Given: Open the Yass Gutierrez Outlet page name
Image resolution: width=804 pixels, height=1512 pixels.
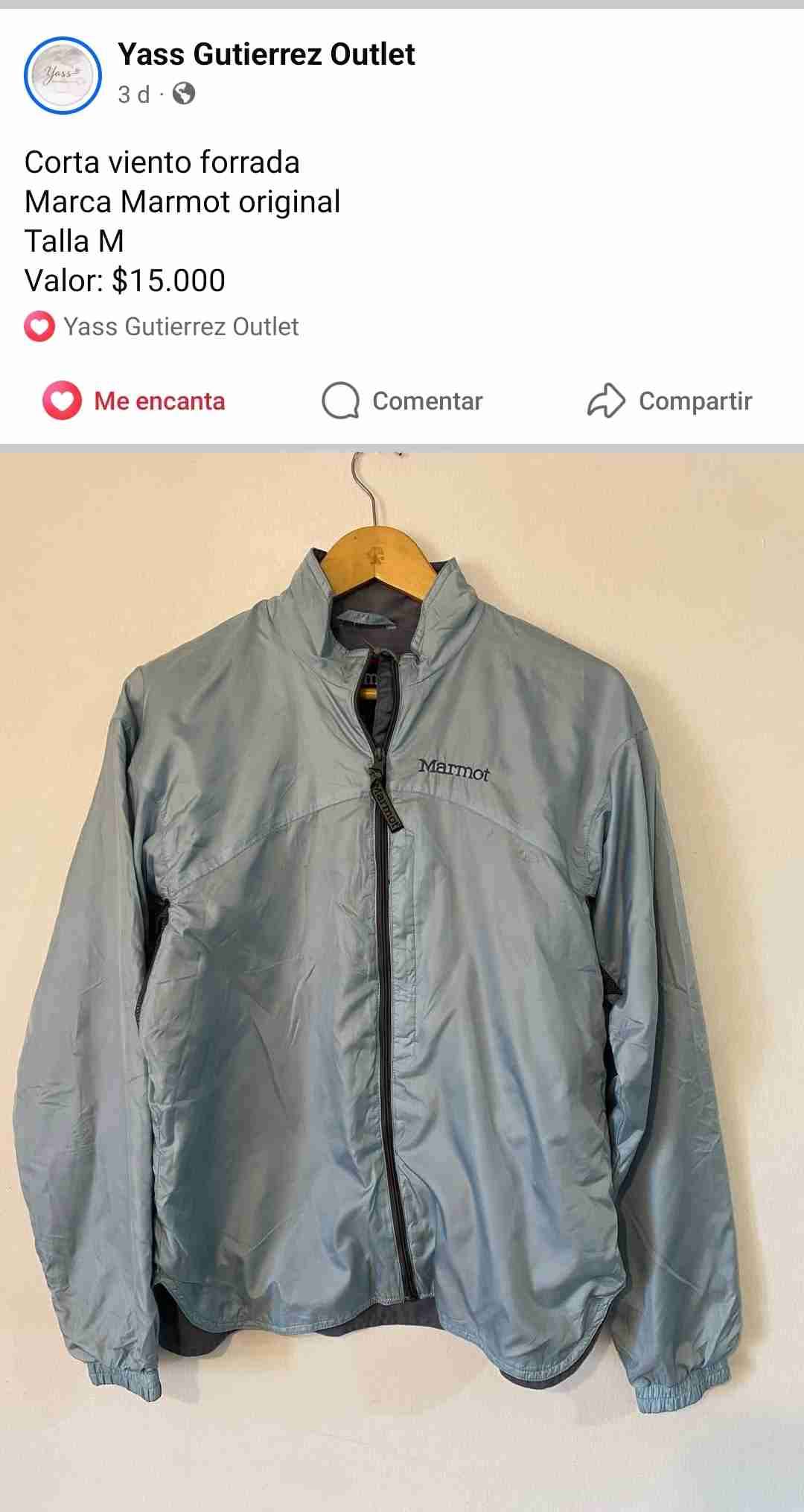Looking at the screenshot, I should click(266, 54).
